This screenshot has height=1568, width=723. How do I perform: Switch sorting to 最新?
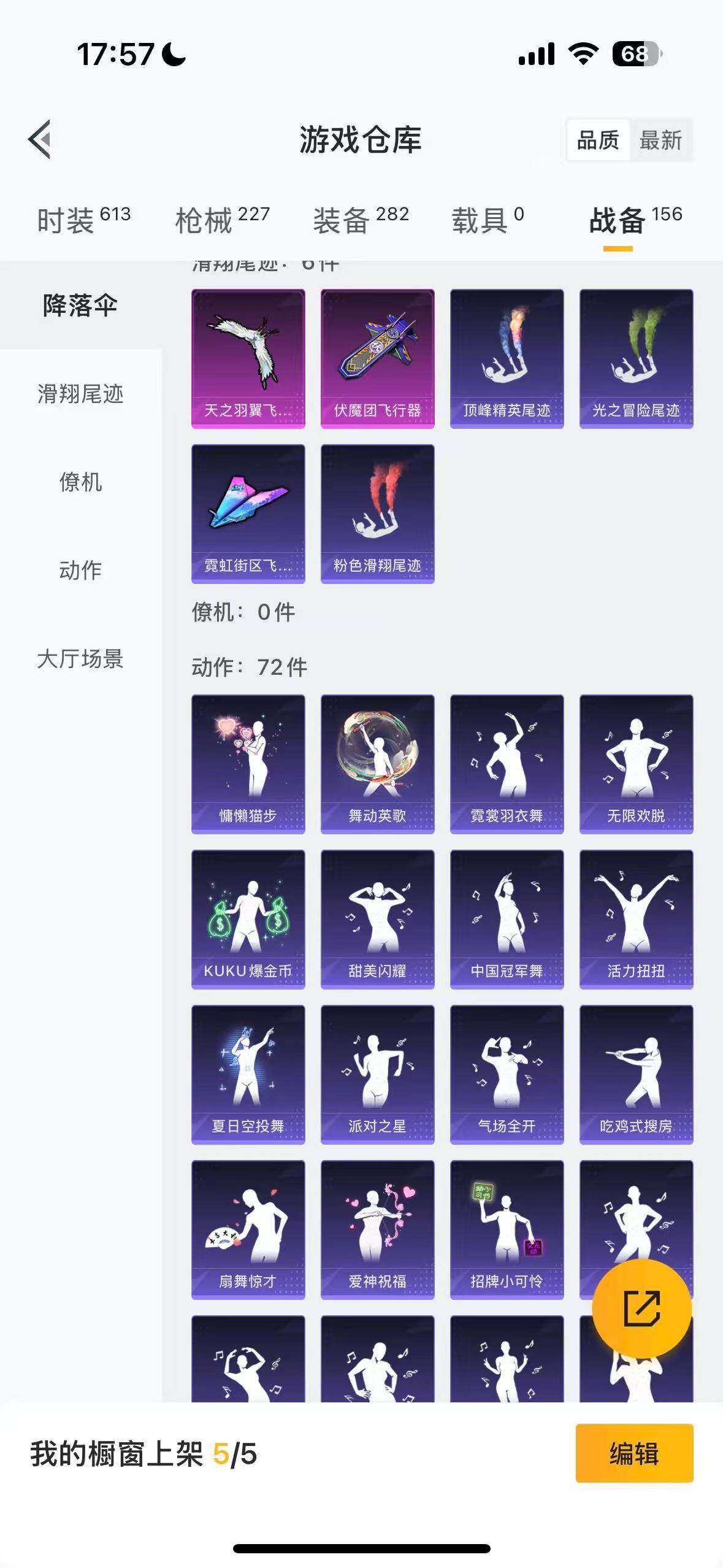pyautogui.click(x=664, y=141)
